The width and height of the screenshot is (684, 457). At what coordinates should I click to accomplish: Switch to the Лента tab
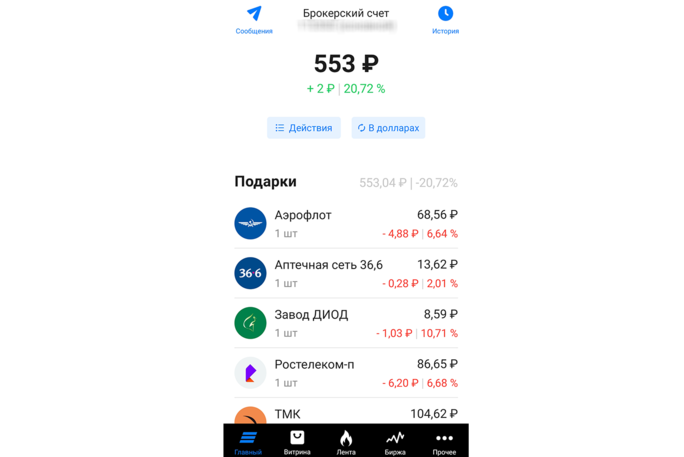point(346,442)
